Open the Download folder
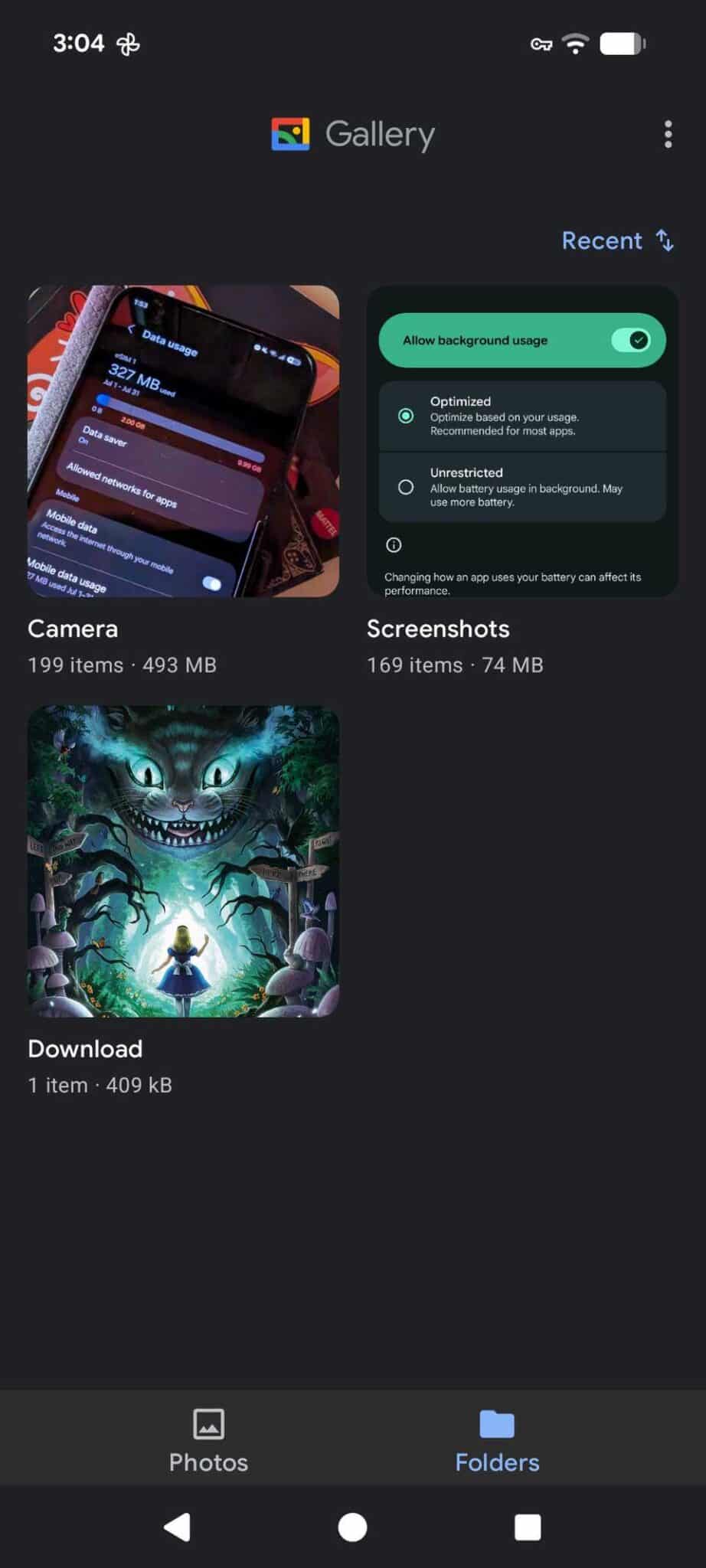Screen dimensions: 706x1568 [x=183, y=861]
